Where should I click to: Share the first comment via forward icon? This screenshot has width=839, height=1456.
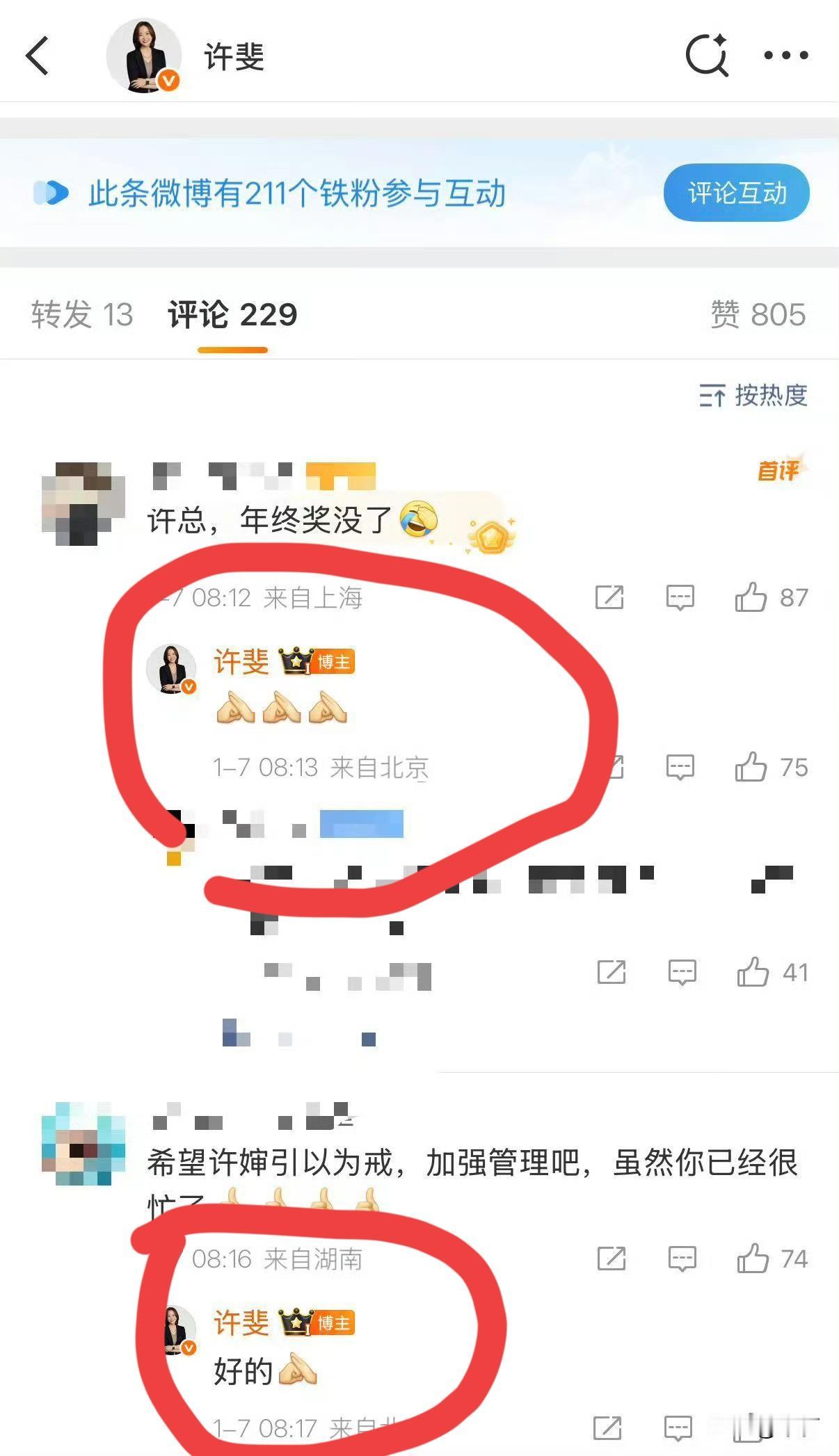[x=610, y=598]
